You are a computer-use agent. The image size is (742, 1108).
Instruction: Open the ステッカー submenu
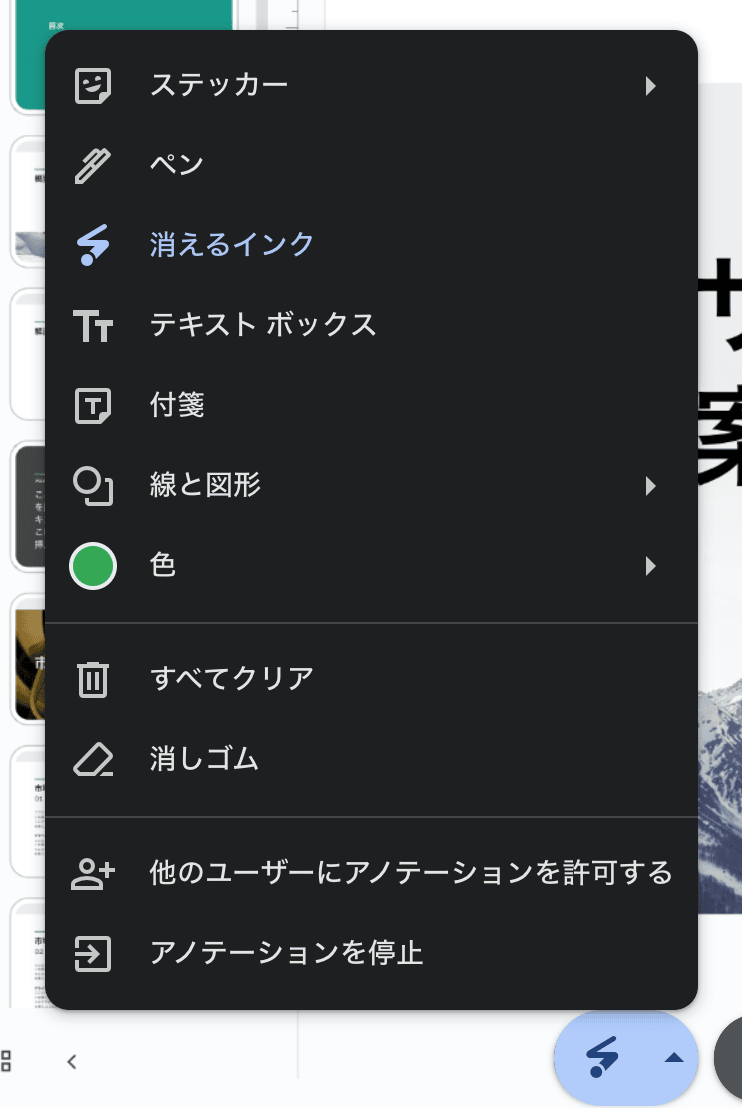click(x=370, y=85)
